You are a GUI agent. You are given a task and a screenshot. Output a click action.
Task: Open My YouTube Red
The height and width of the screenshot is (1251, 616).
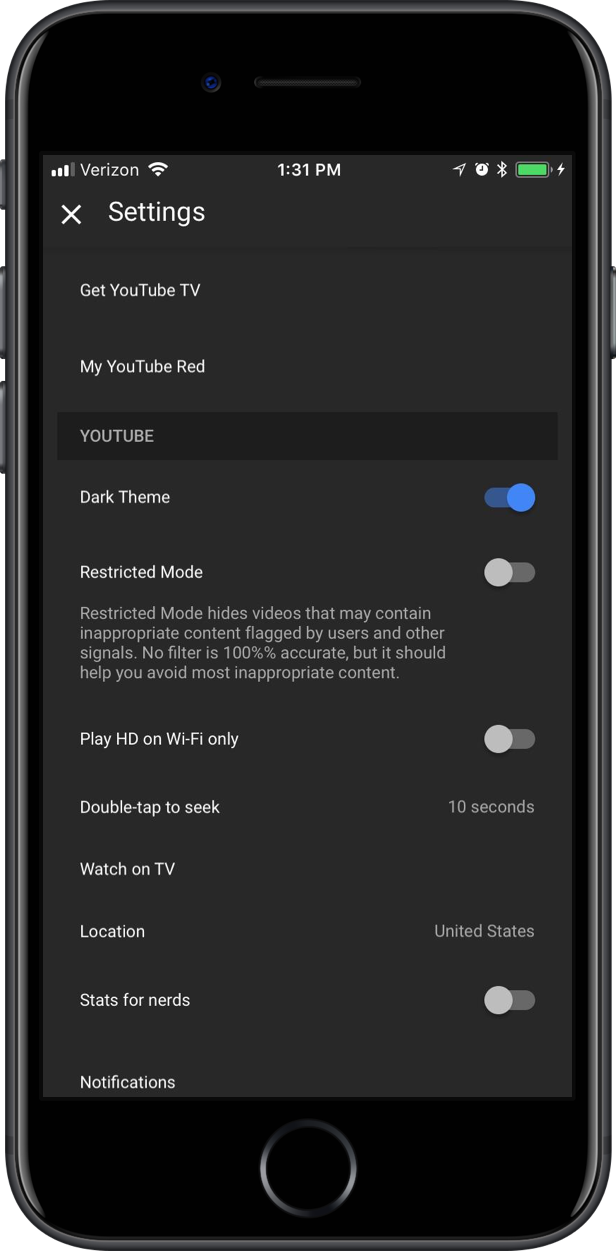307,367
